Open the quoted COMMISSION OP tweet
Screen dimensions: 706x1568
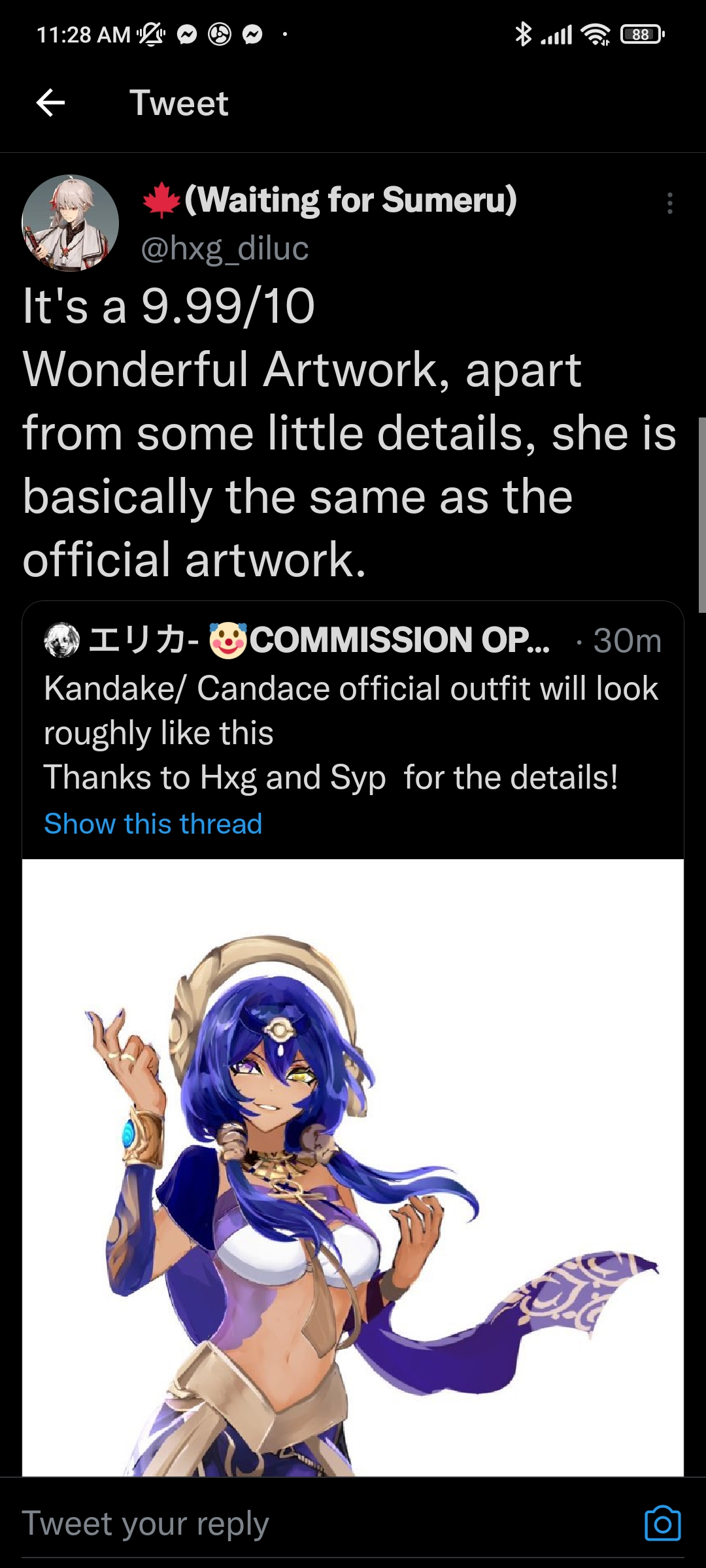tap(353, 711)
